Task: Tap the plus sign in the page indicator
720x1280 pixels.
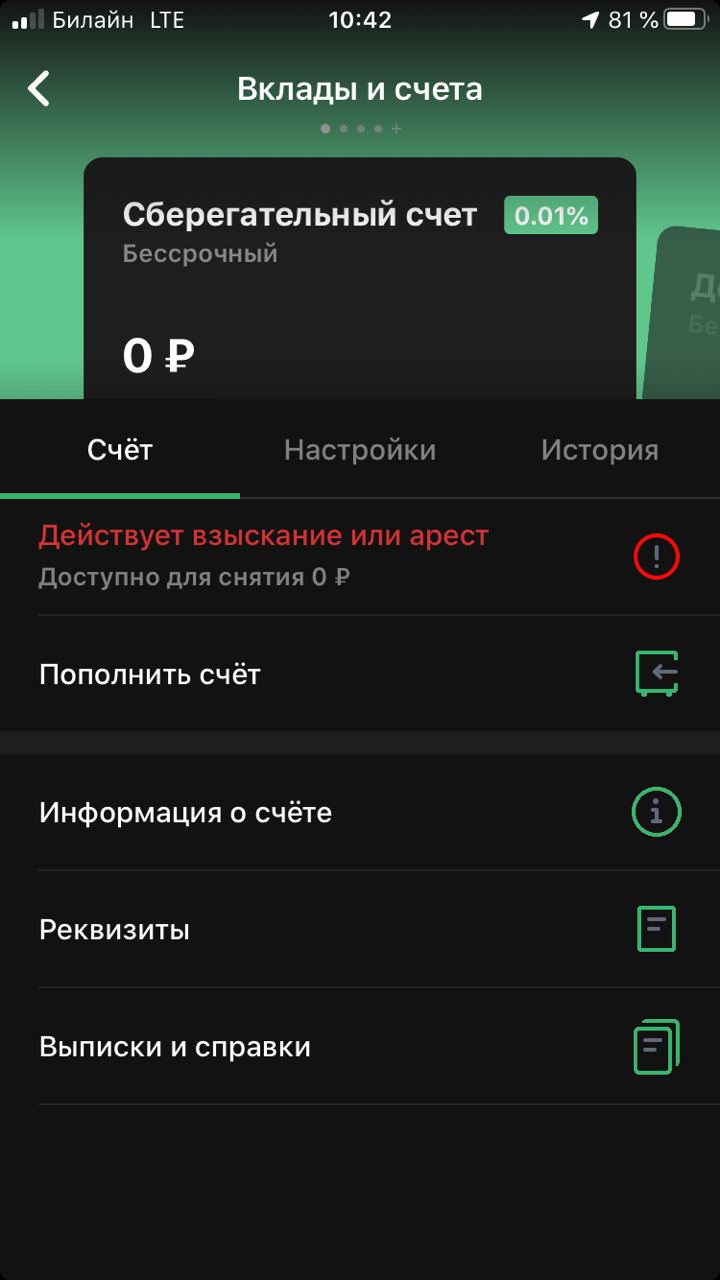Action: (x=397, y=129)
